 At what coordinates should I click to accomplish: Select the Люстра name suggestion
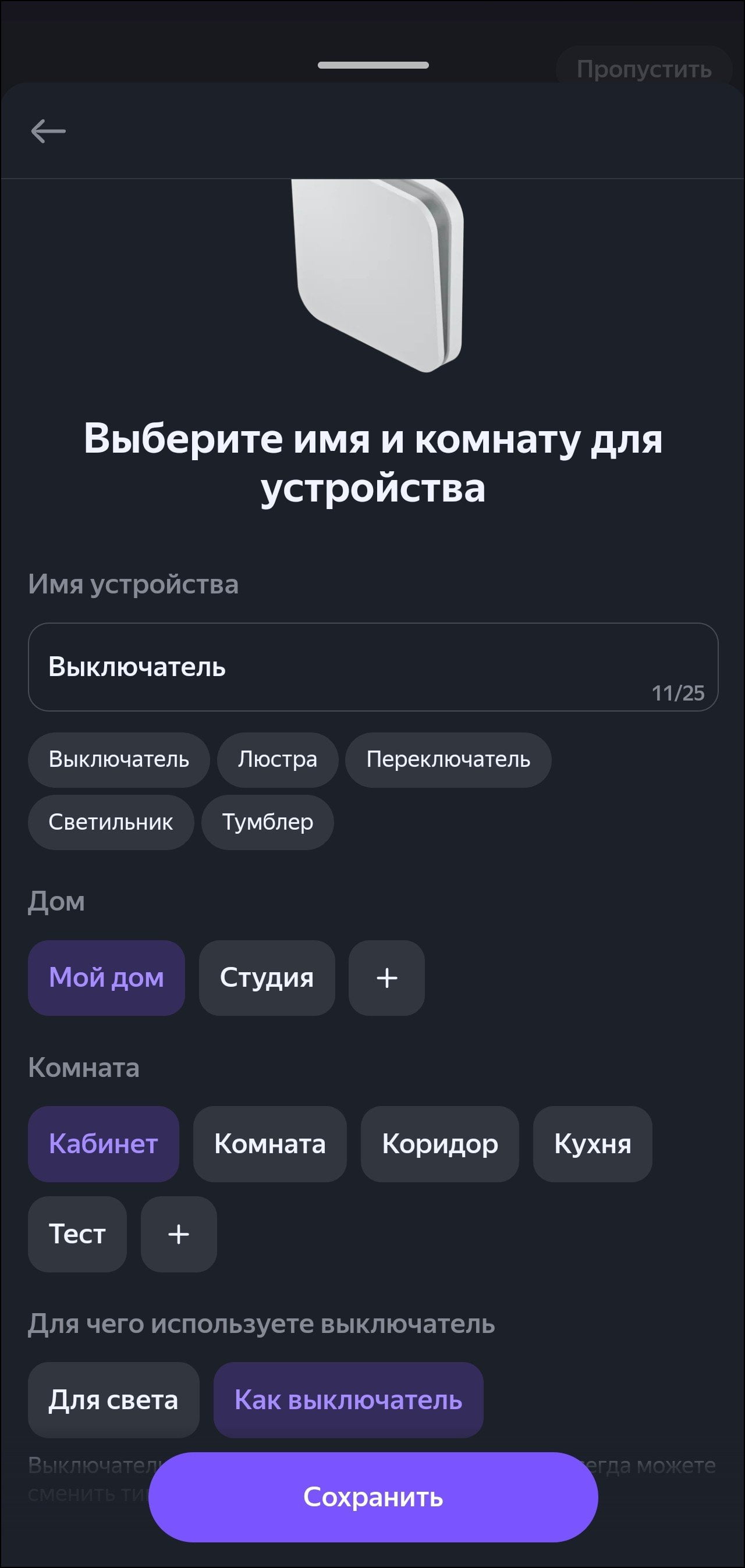[277, 760]
